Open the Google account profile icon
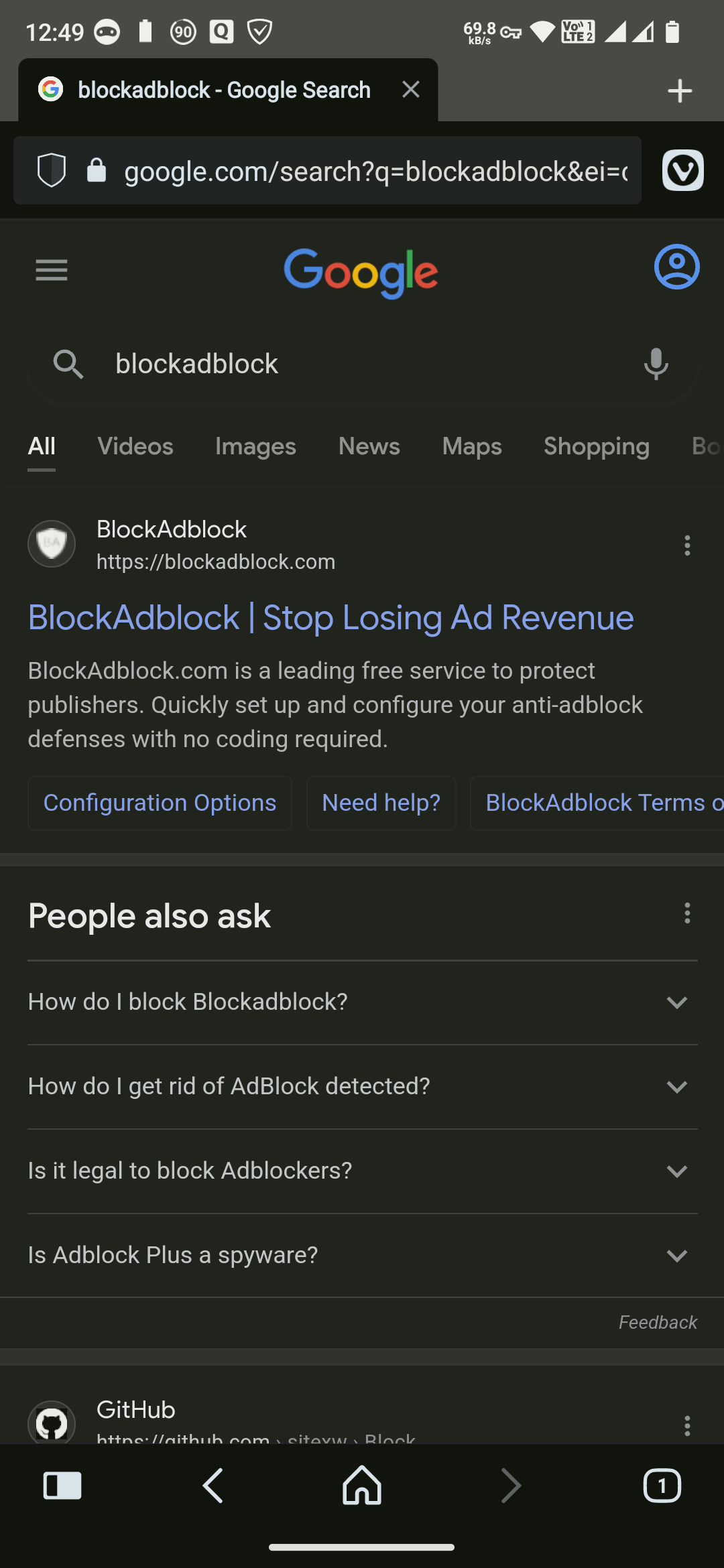Viewport: 724px width, 1568px height. tap(676, 267)
